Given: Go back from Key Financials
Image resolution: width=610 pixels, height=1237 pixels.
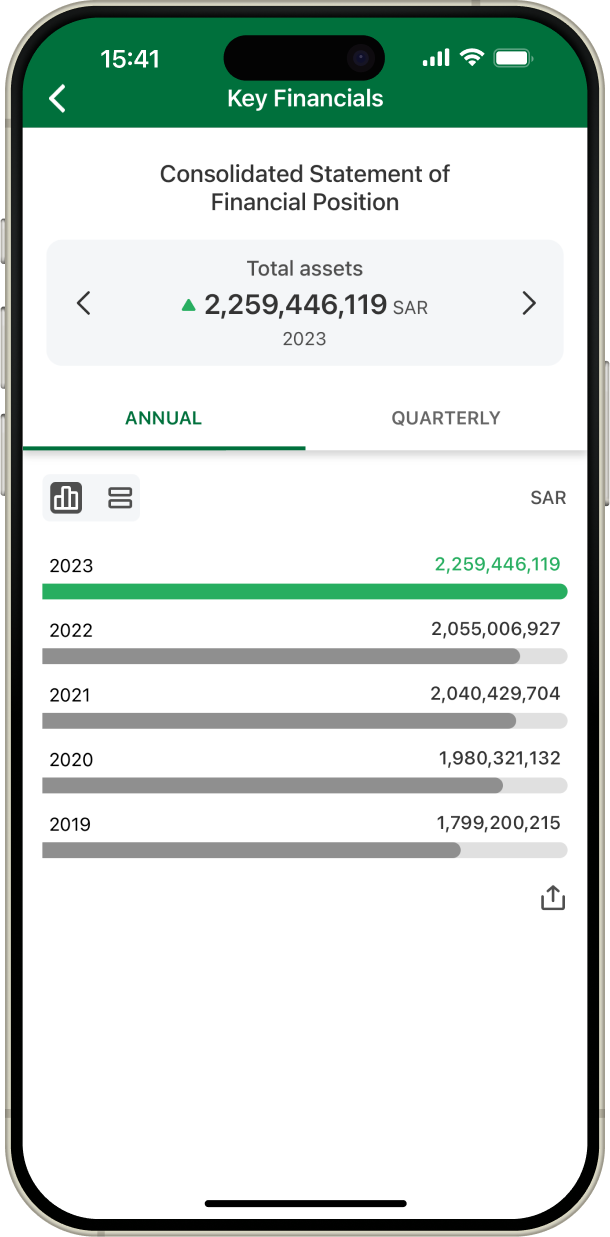Looking at the screenshot, I should [58, 98].
